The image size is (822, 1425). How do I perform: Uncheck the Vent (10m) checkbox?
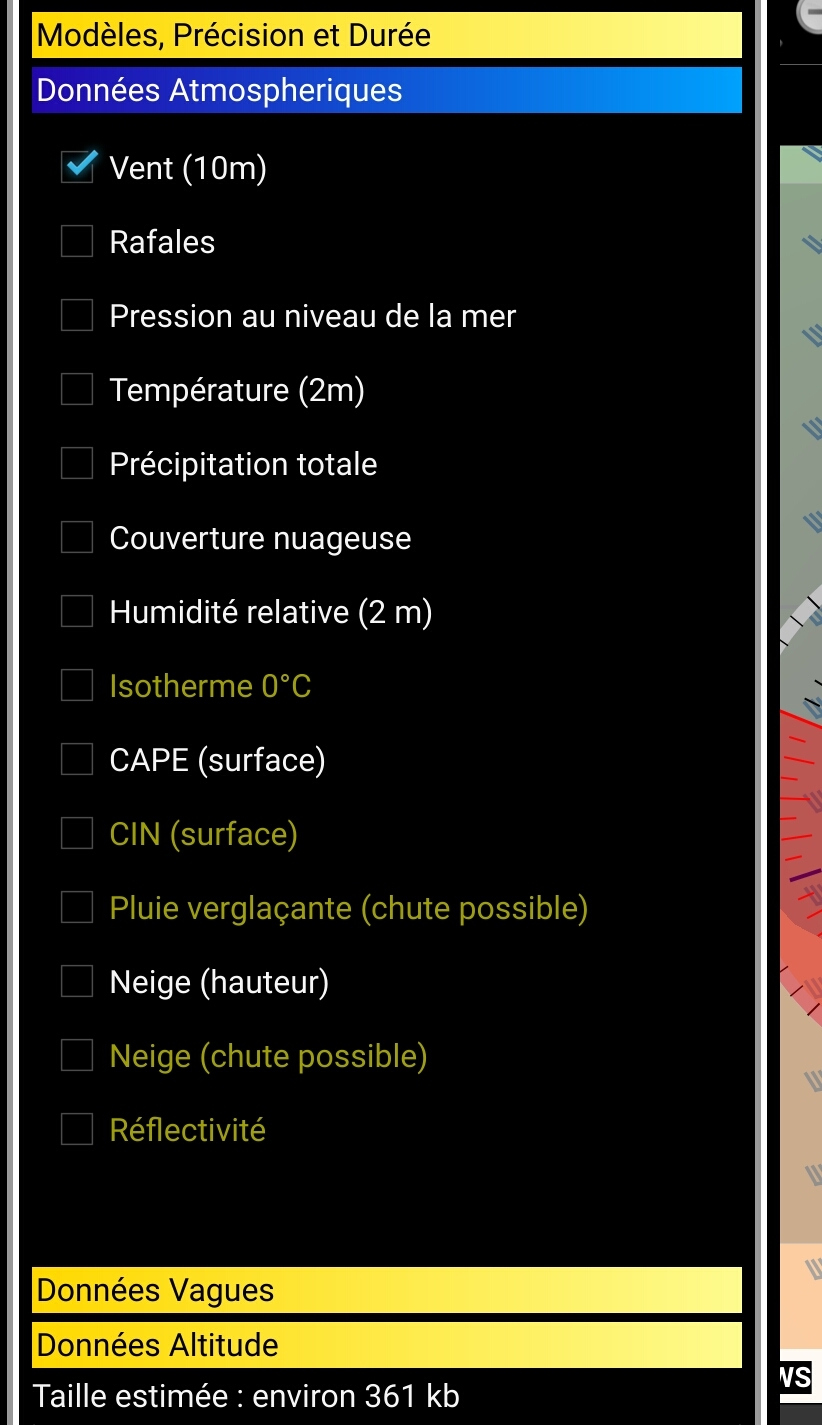tap(77, 167)
